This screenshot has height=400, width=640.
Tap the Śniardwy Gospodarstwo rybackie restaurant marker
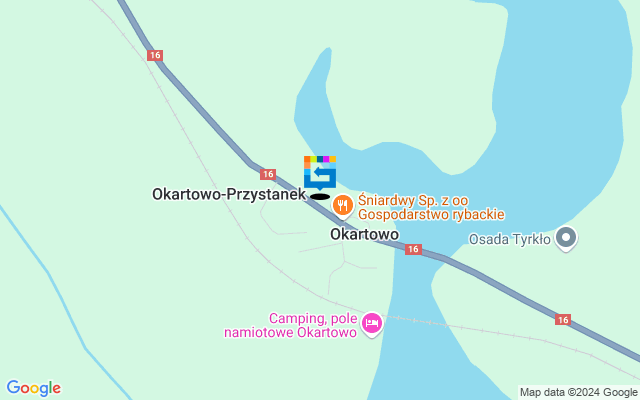[343, 206]
